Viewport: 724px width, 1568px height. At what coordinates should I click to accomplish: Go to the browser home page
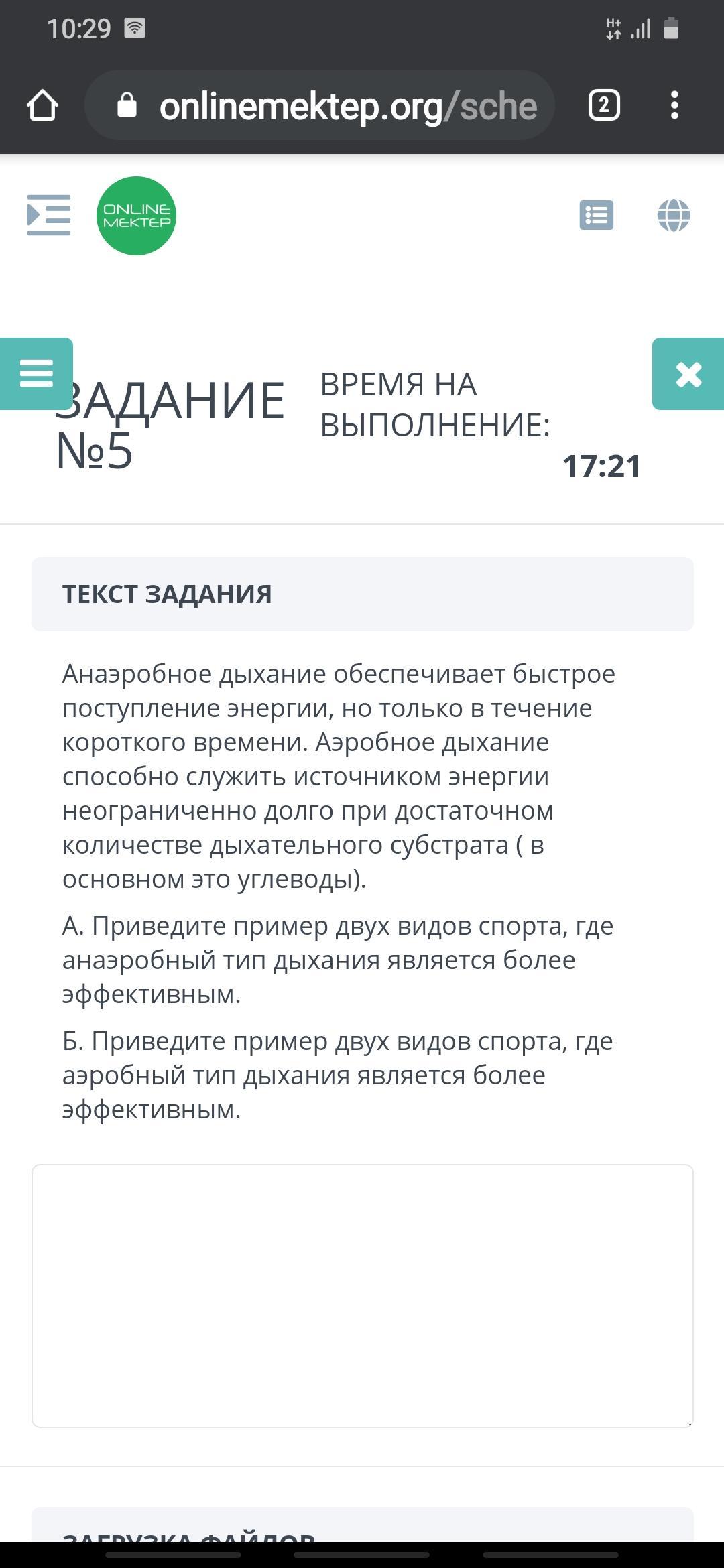42,106
